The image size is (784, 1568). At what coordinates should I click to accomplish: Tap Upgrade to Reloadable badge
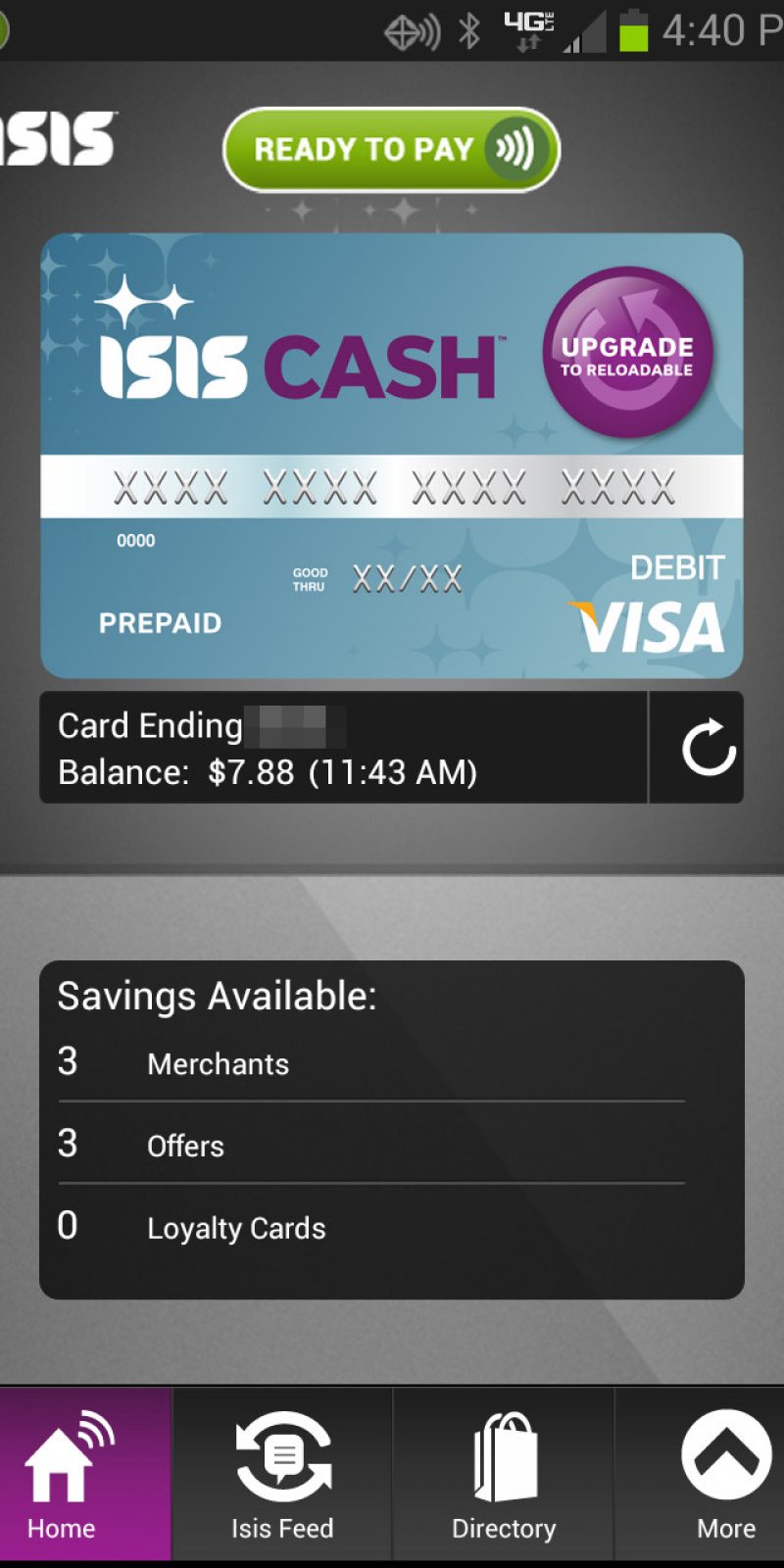[627, 353]
